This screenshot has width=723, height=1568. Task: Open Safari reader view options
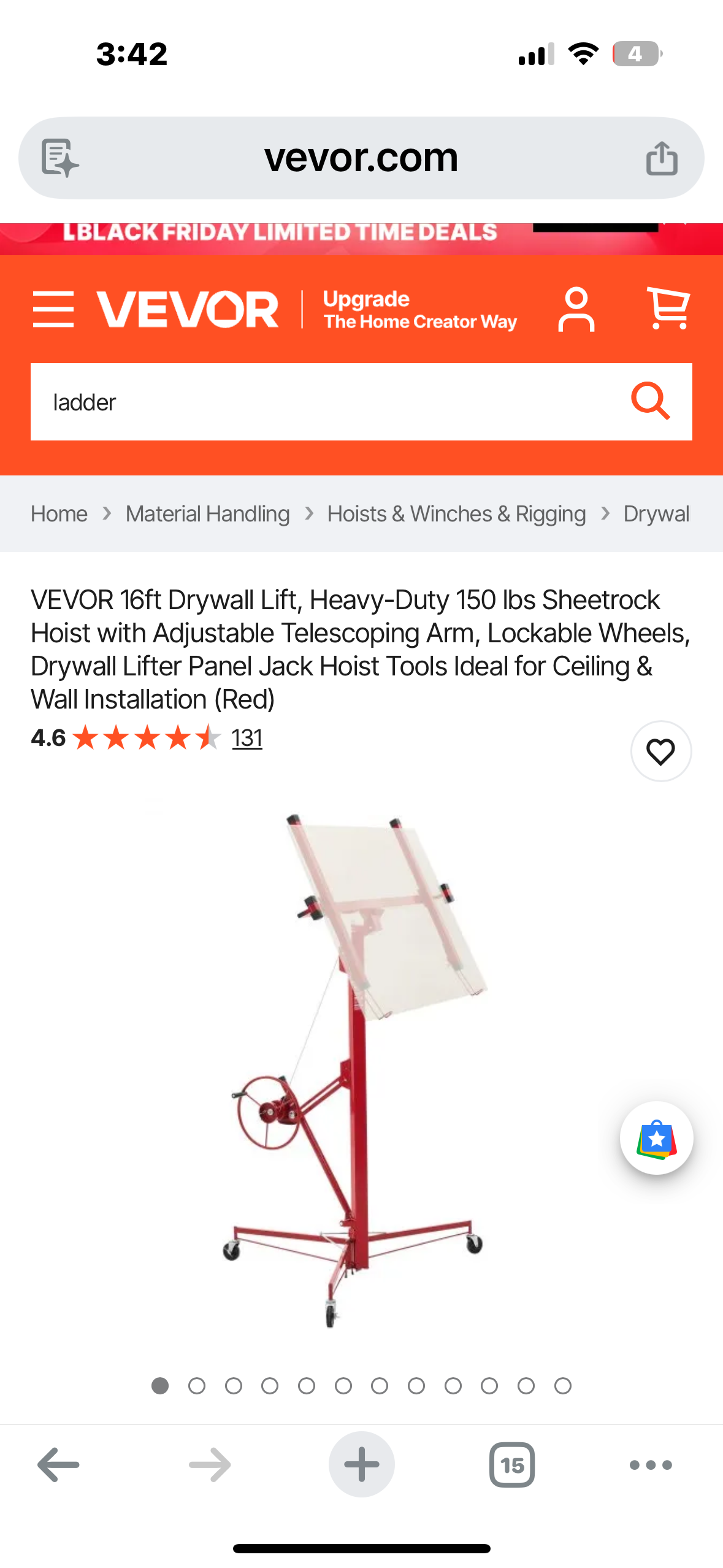pyautogui.click(x=58, y=157)
